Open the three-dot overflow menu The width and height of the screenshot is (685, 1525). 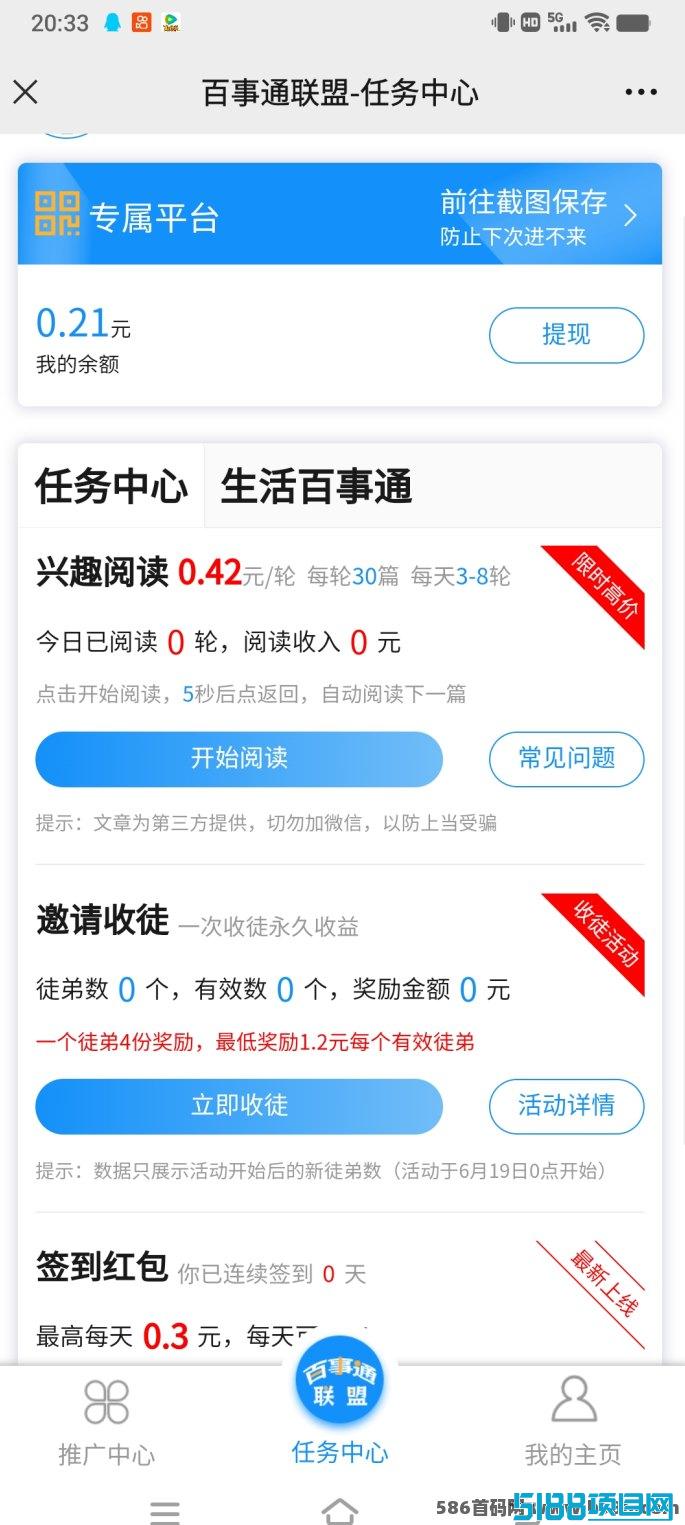point(641,93)
